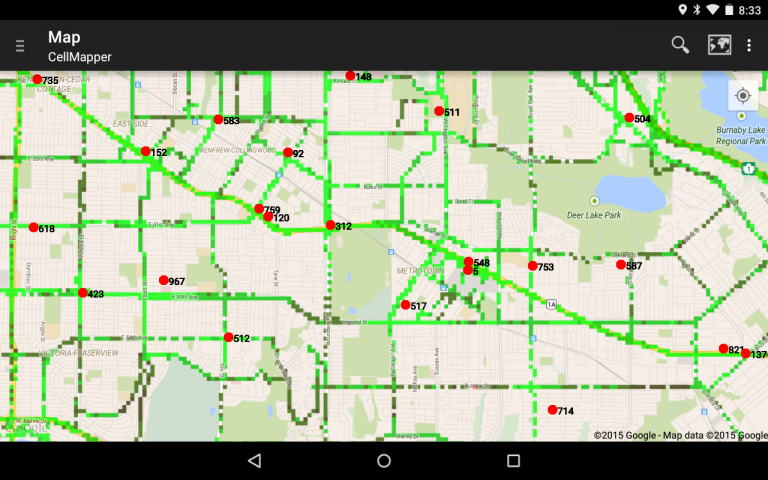768x480 pixels.
Task: Open the search magnifier
Action: 680,45
